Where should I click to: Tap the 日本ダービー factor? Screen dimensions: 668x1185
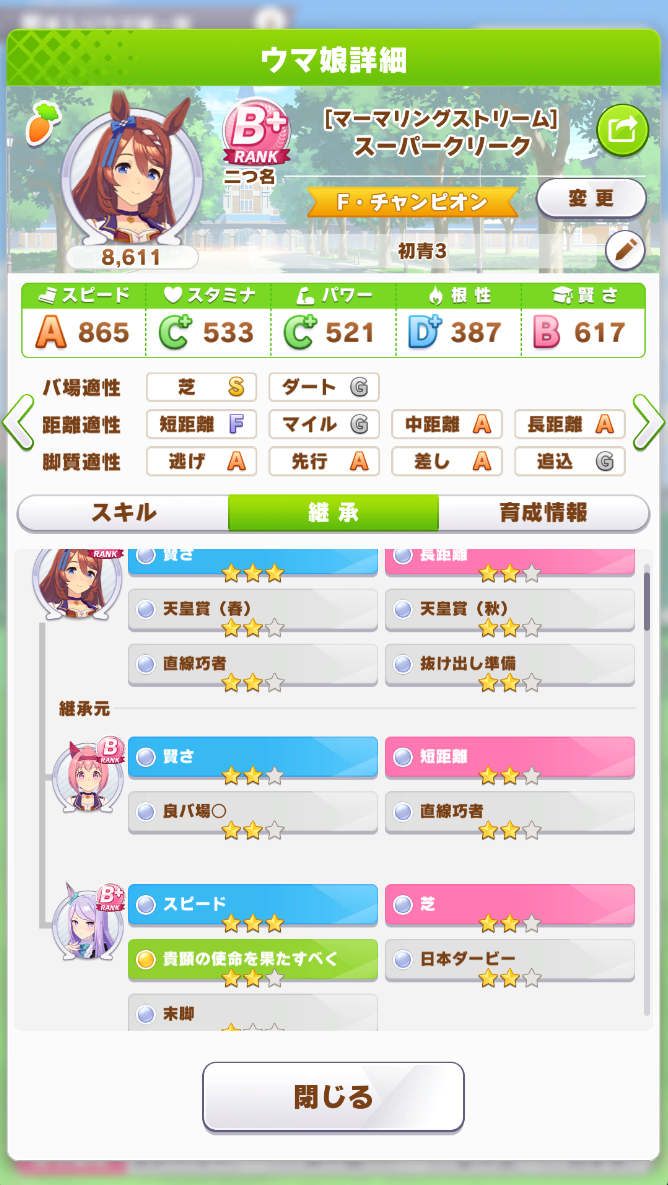click(x=509, y=960)
